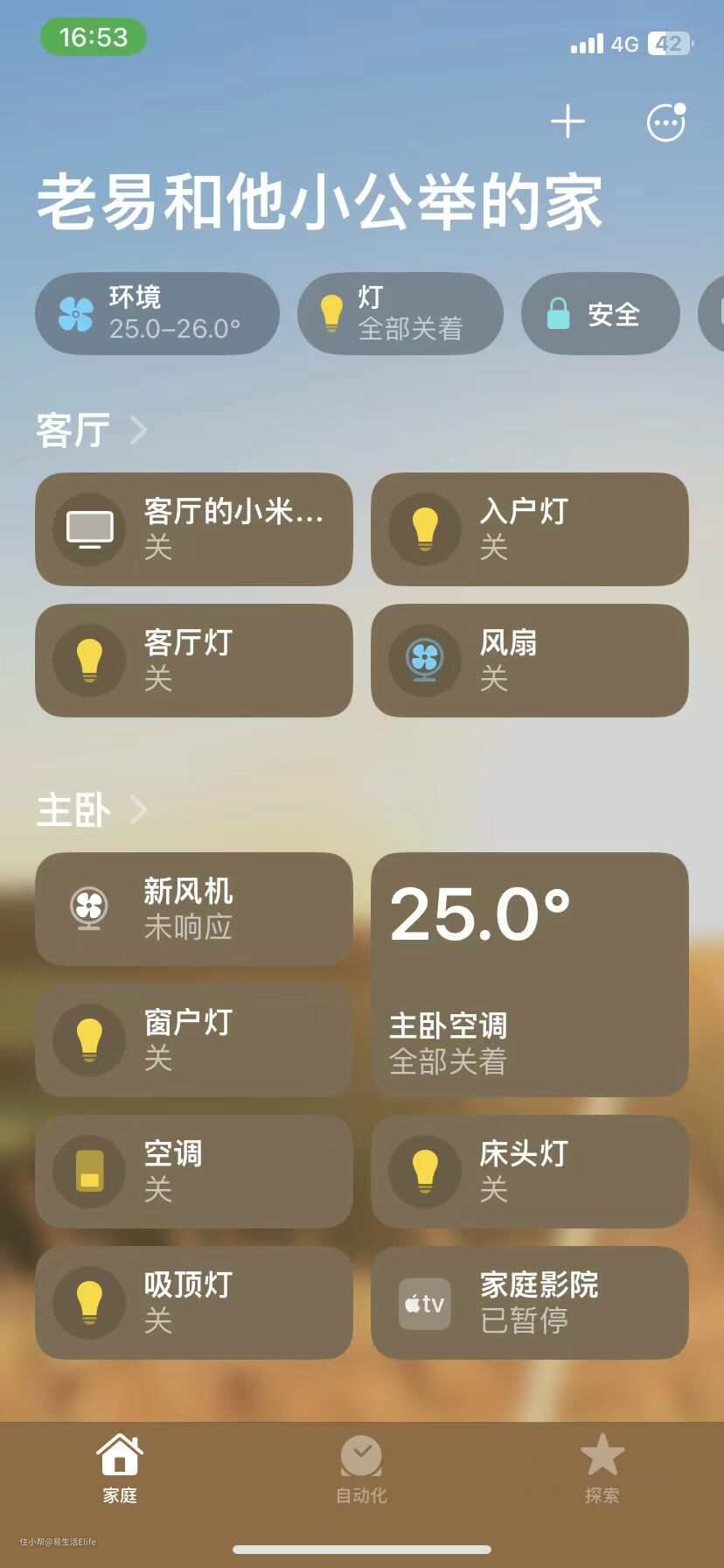Turn on 窗户灯 light
The width and height of the screenshot is (724, 1568).
point(194,1040)
